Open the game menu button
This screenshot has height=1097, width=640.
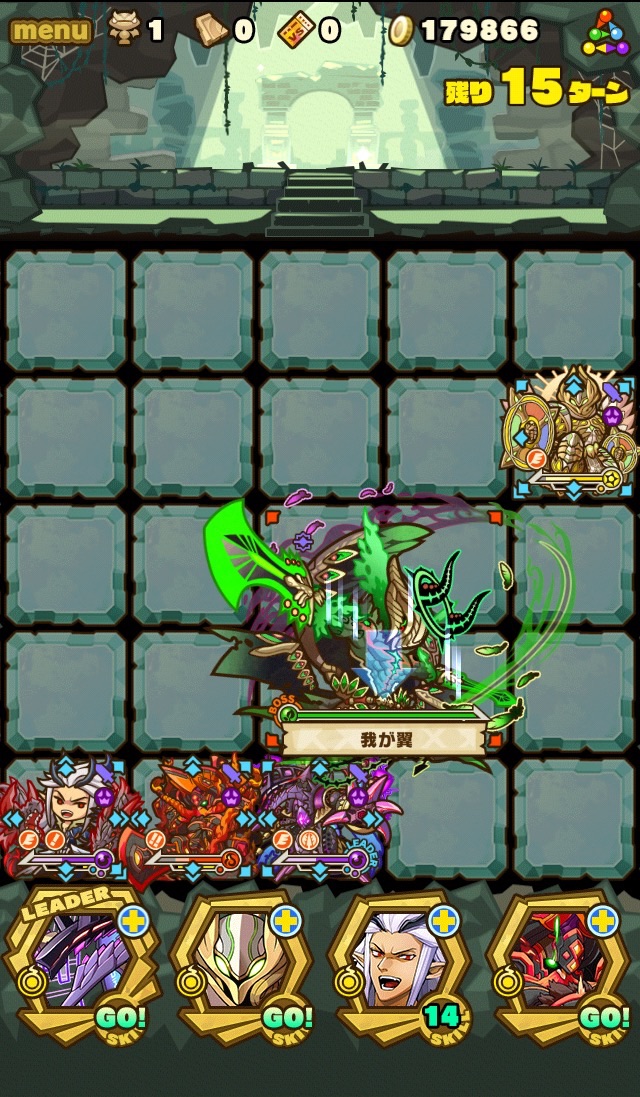coord(50,30)
